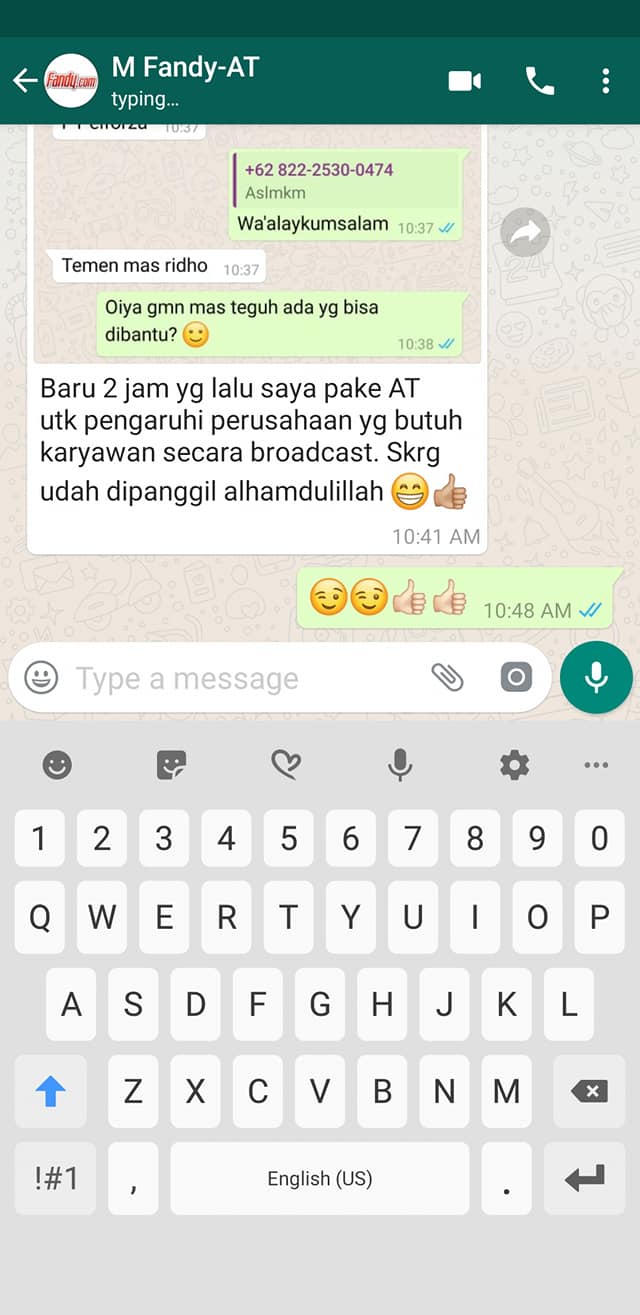Start a video call with M Fandy-AT

(x=464, y=81)
